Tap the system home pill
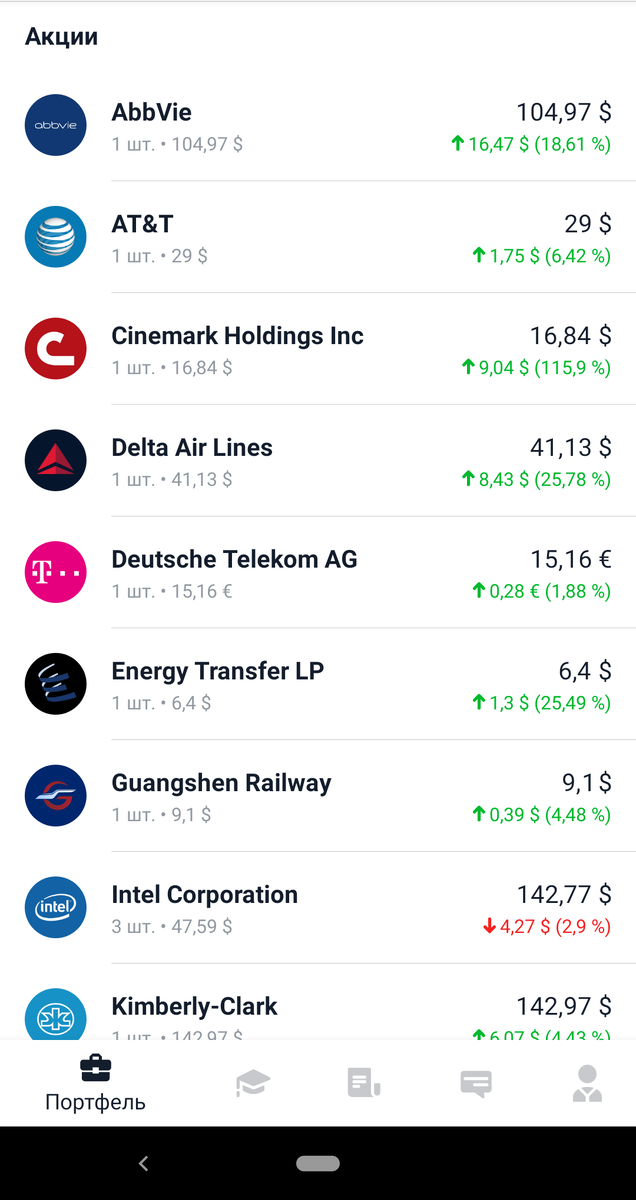 pos(318,1163)
